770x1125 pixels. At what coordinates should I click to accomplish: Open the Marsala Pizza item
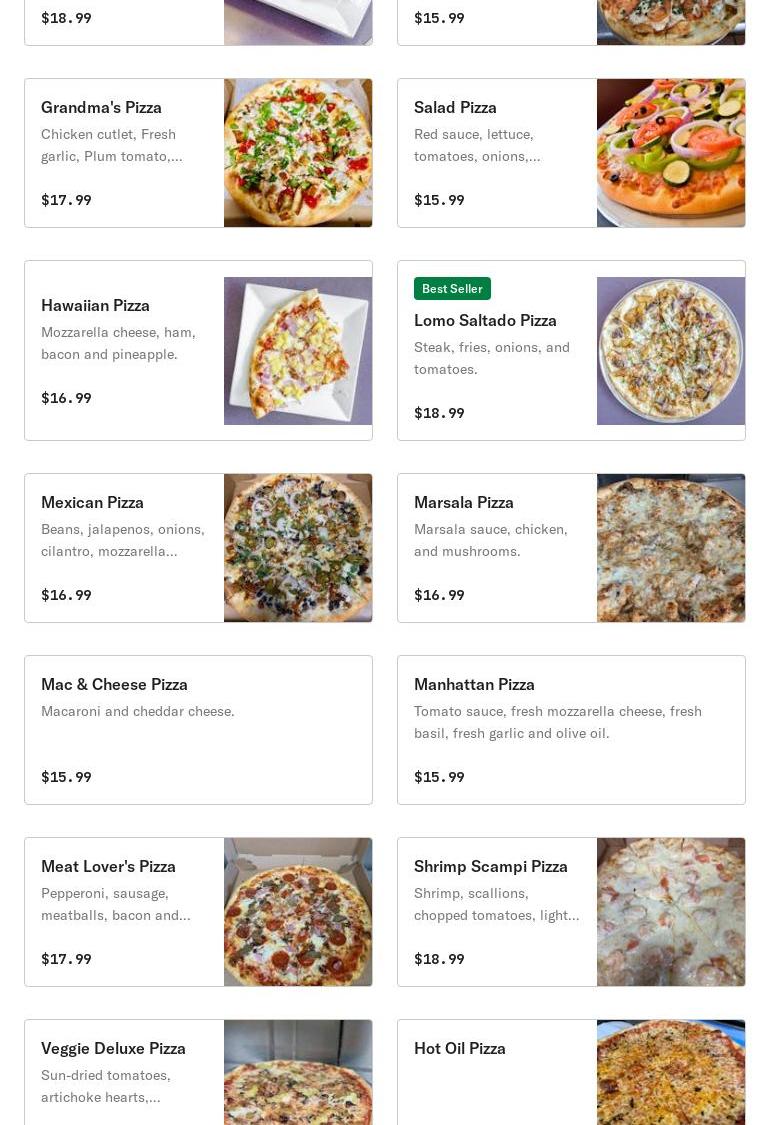click(x=571, y=548)
